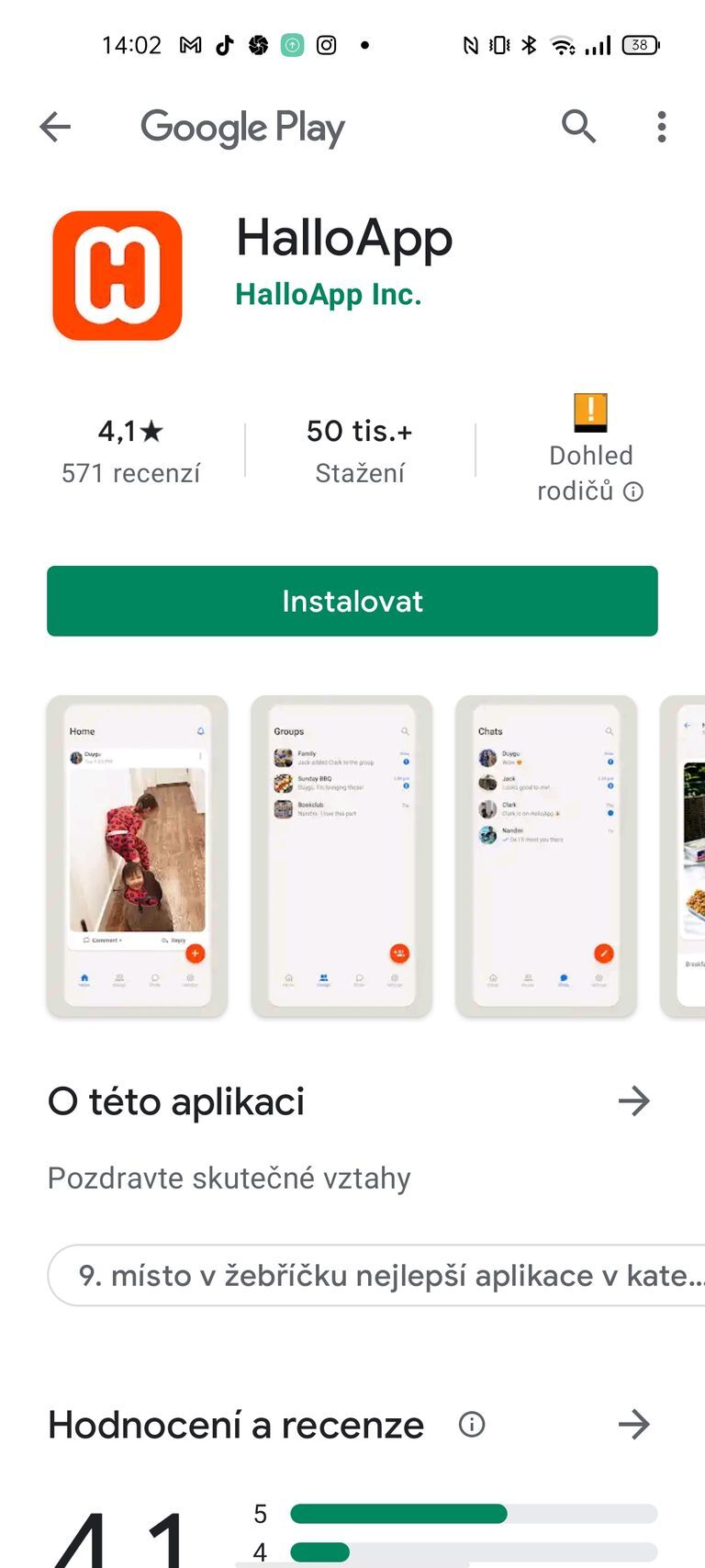Show info about Hodnocení a recenze
The height and width of the screenshot is (1568, 705).
472,1425
